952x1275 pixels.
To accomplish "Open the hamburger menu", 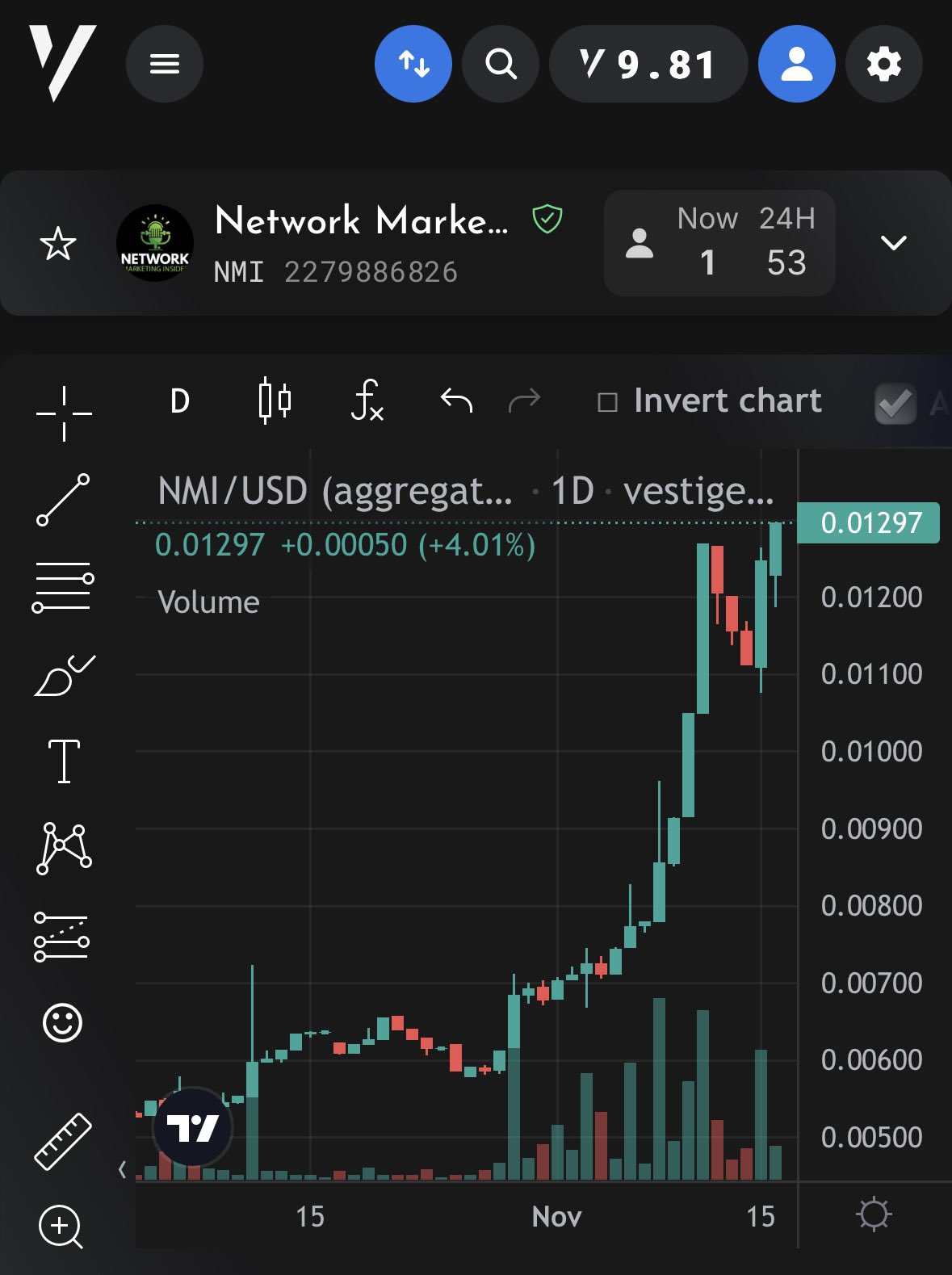I will [164, 64].
